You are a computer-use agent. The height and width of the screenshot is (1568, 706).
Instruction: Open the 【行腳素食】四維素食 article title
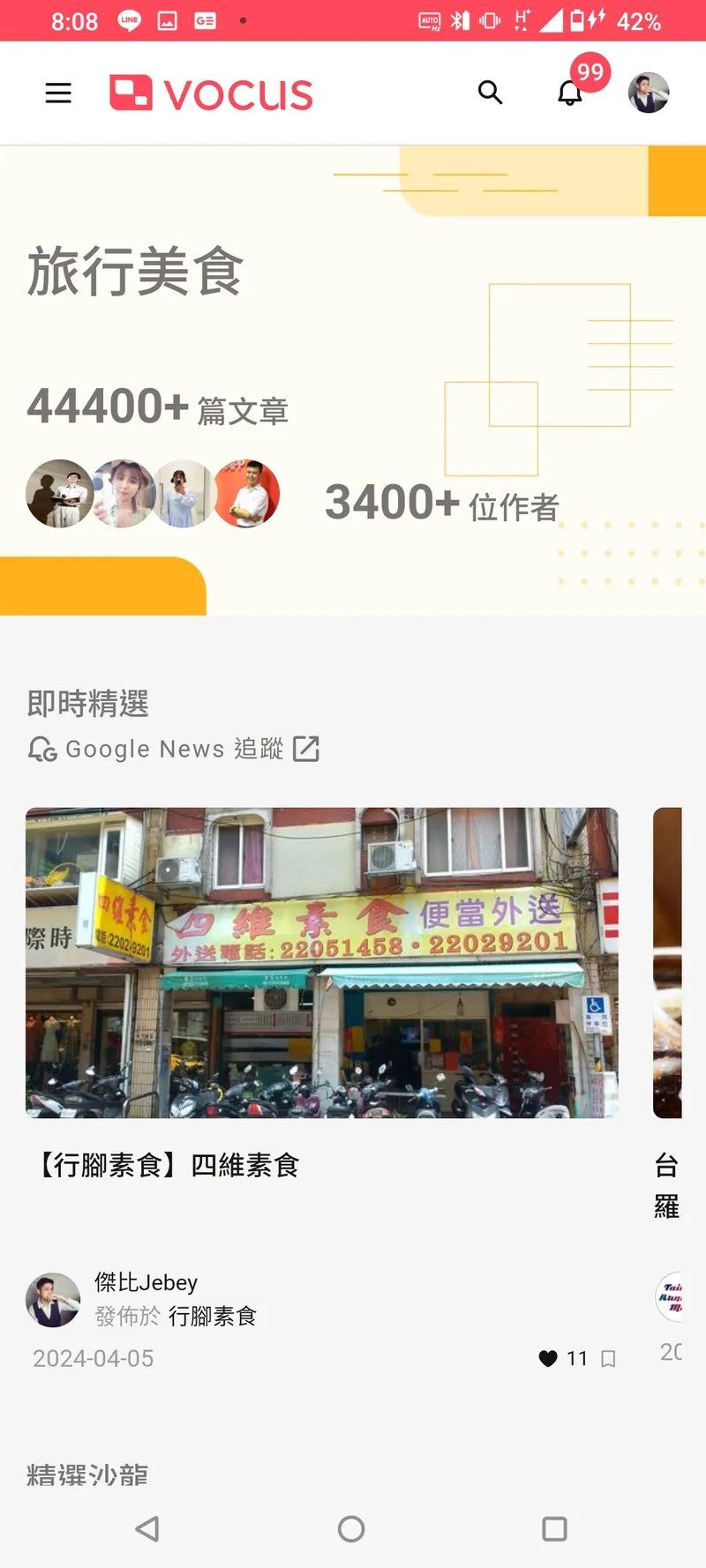[x=166, y=1165]
